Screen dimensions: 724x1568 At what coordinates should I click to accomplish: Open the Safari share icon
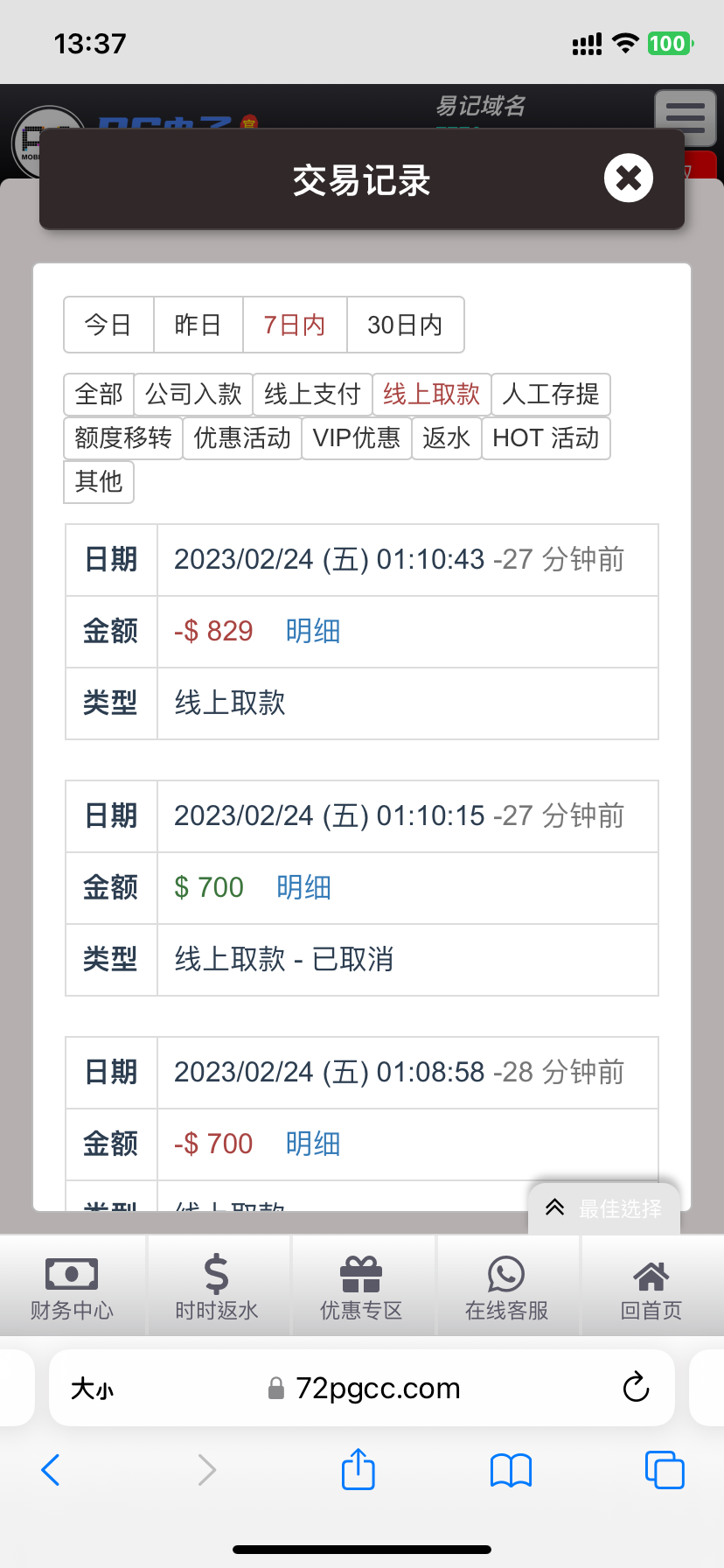pos(357,1470)
